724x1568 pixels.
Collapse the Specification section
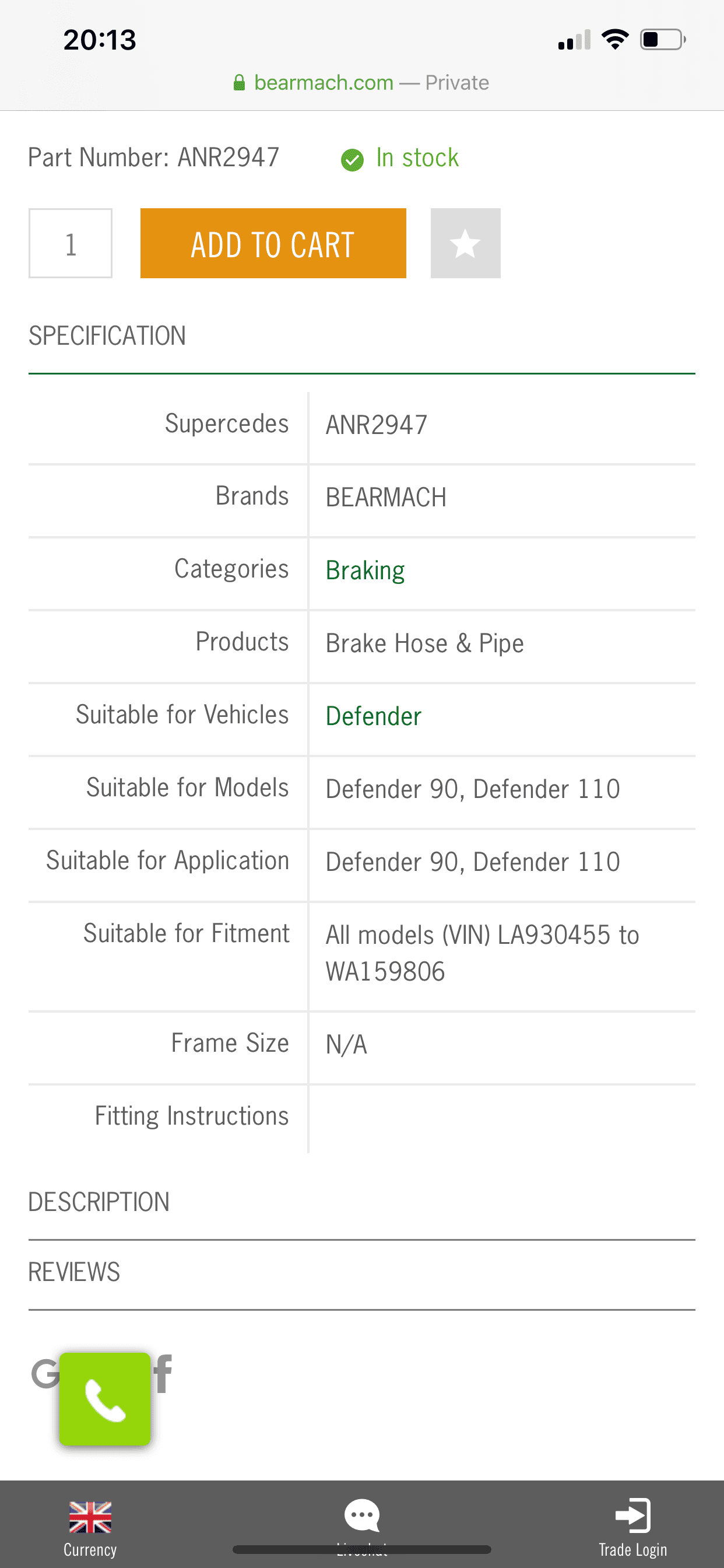point(361,336)
